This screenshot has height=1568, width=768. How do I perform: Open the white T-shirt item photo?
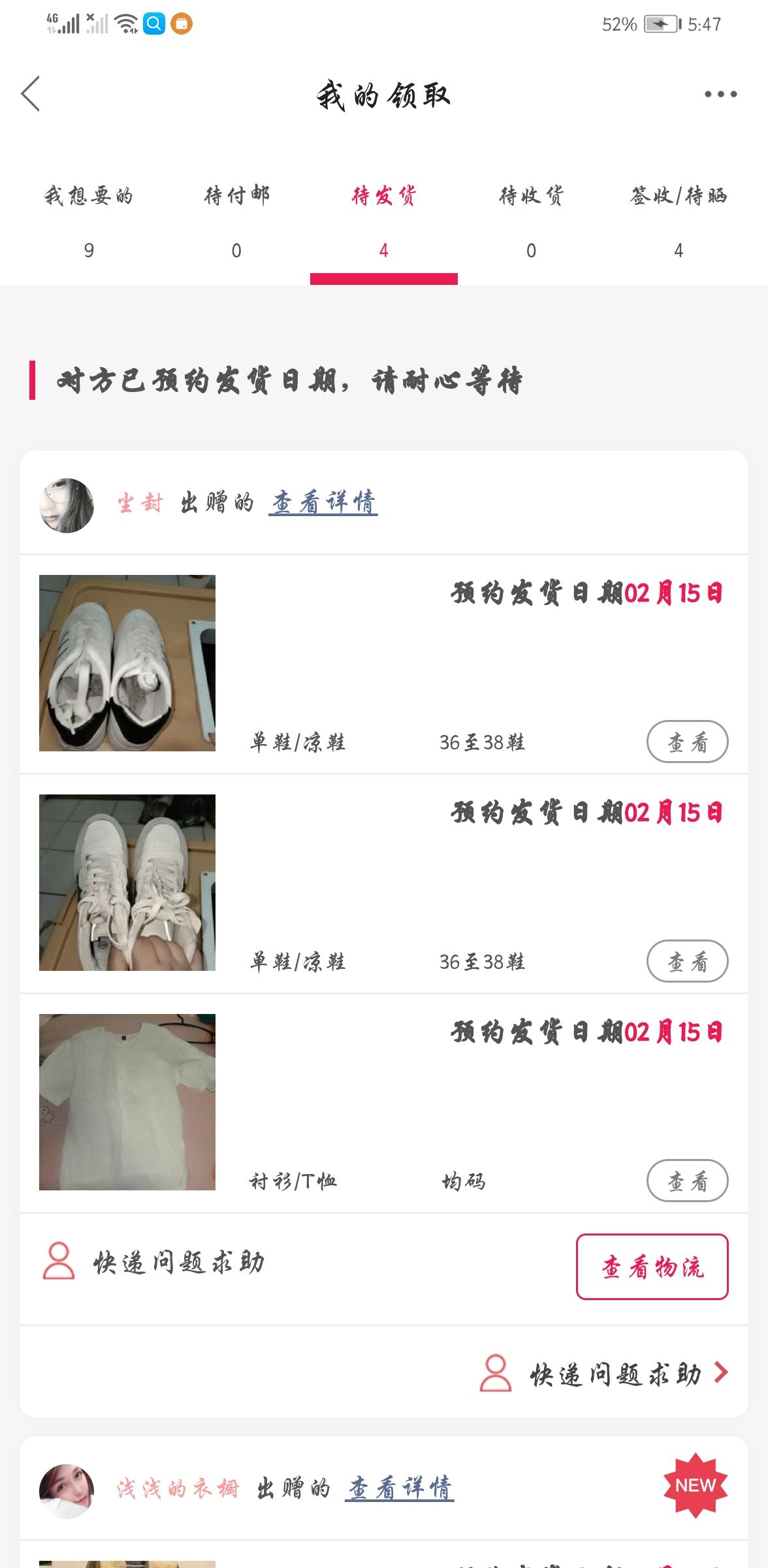pos(127,1102)
